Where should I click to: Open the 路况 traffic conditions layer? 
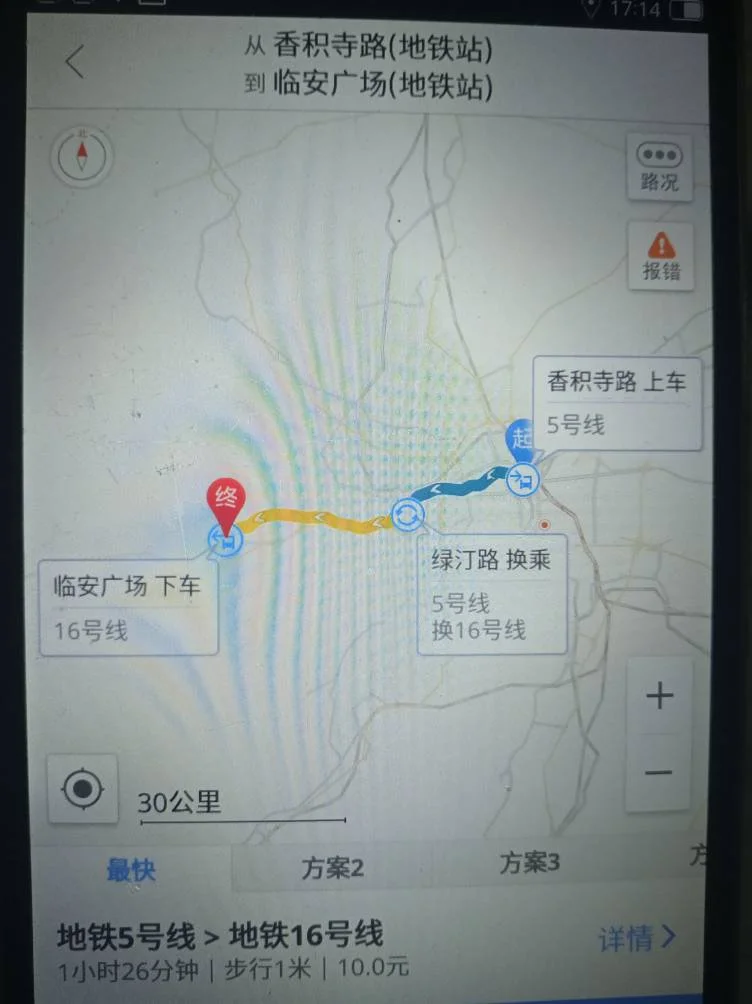[x=660, y=165]
